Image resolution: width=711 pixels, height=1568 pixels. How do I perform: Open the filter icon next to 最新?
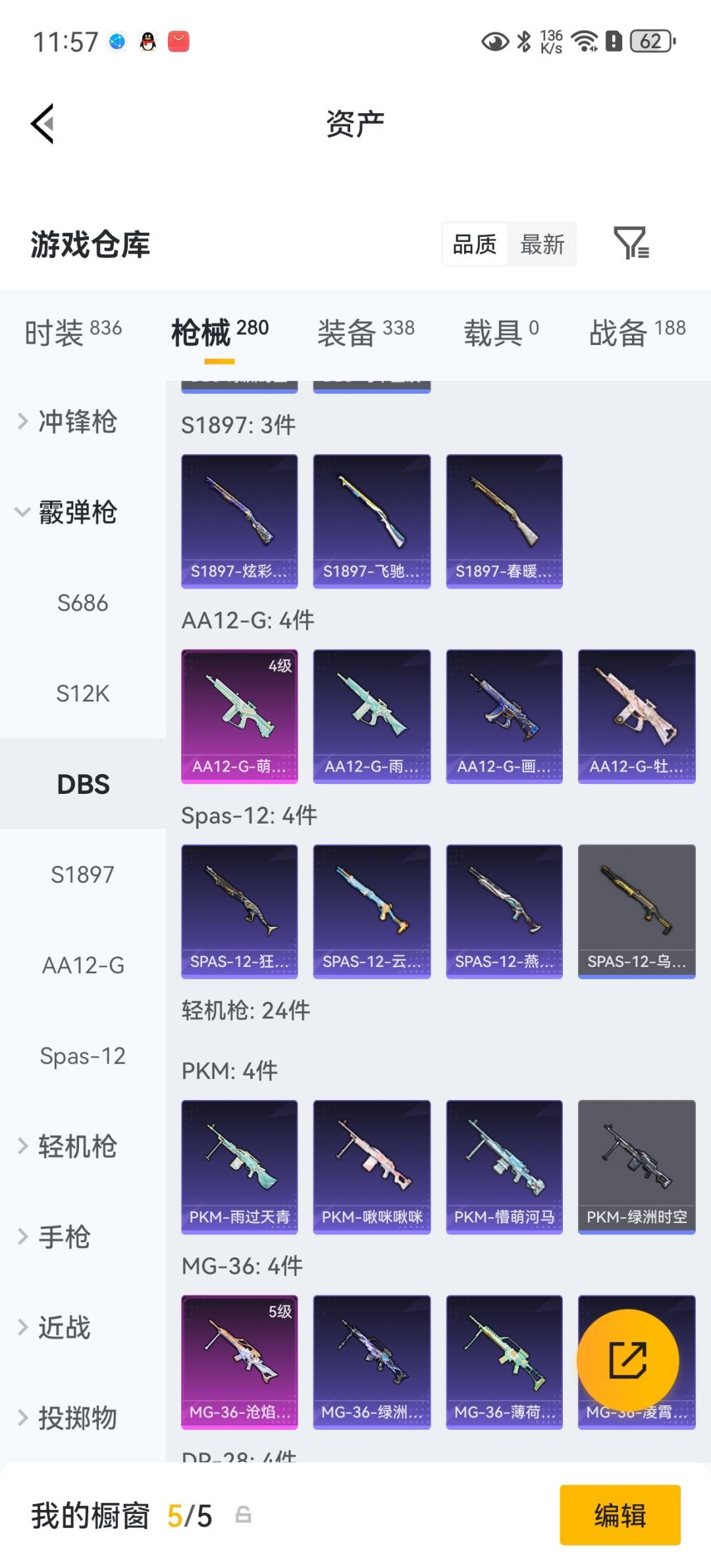pos(631,243)
